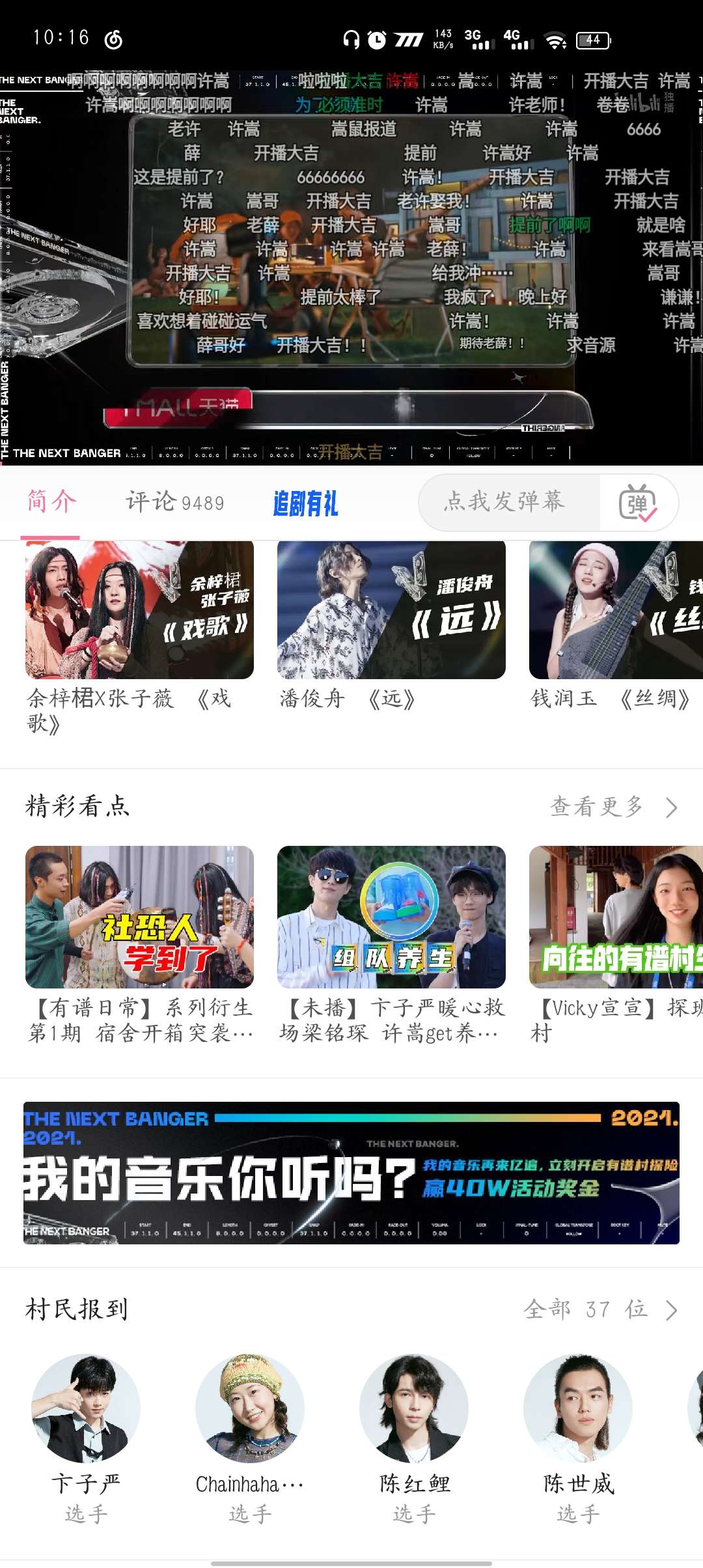703x1568 pixels.
Task: Open contestant 陈红鲤's profile
Action: tap(414, 1409)
